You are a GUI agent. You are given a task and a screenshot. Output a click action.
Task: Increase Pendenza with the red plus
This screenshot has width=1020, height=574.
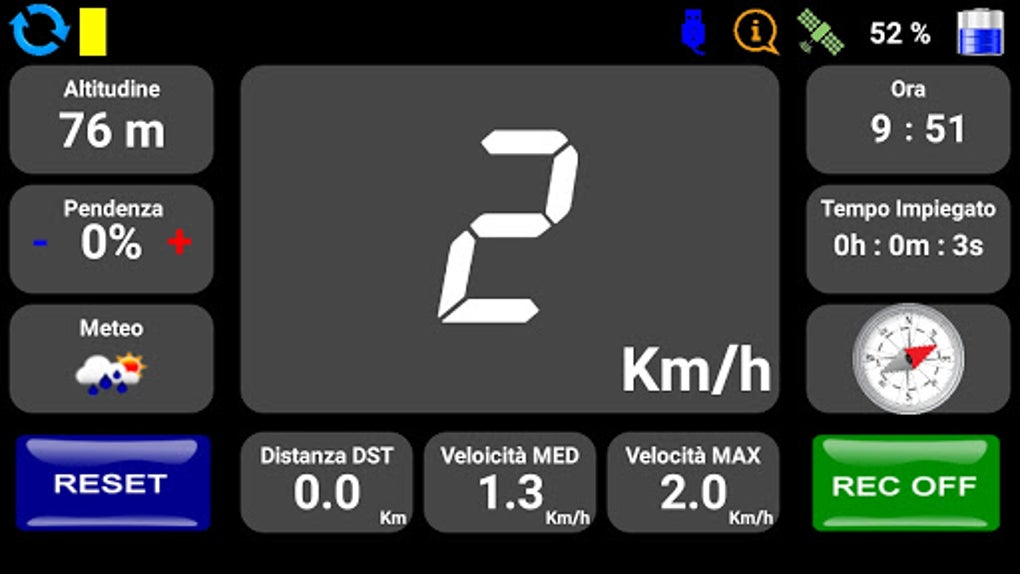[x=180, y=242]
